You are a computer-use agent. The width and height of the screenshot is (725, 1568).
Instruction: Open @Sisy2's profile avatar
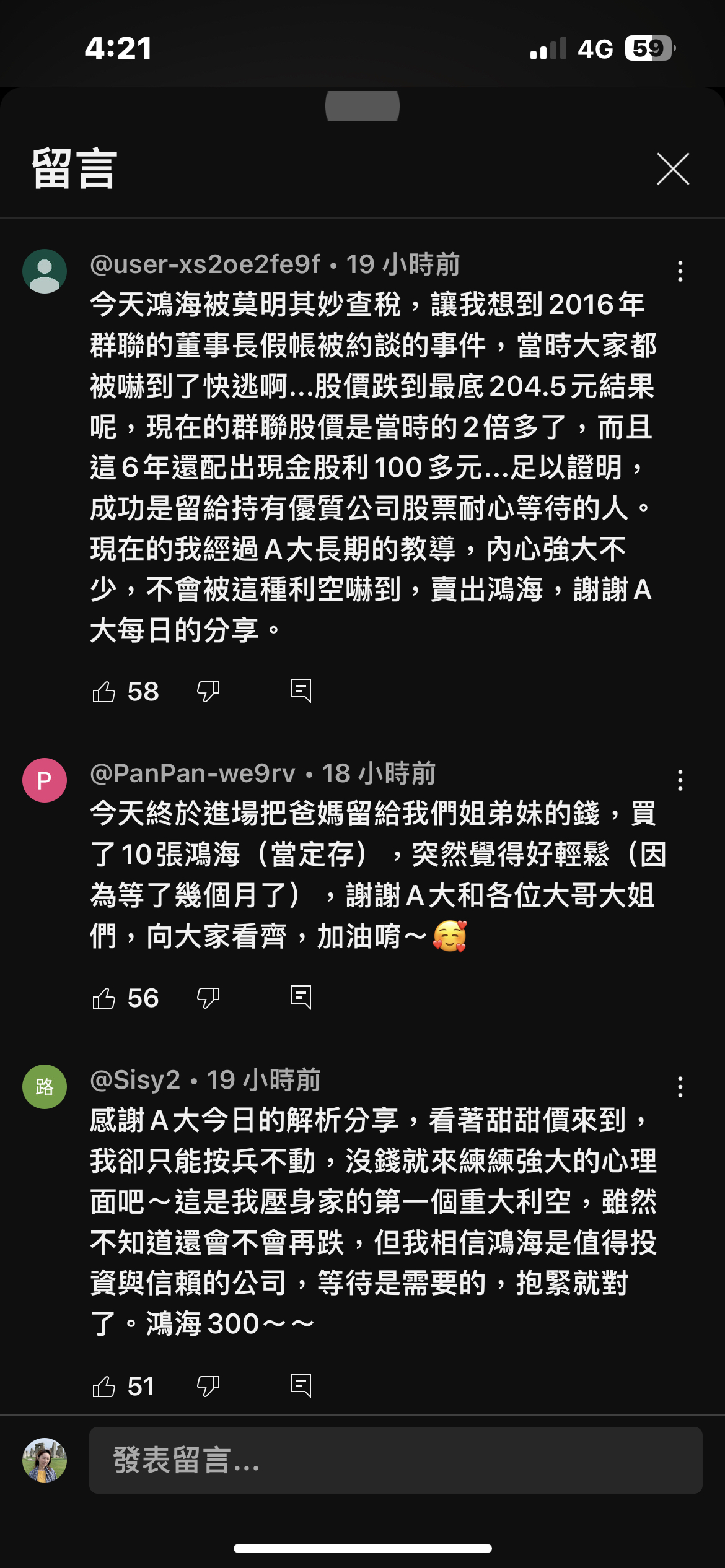click(x=45, y=1087)
